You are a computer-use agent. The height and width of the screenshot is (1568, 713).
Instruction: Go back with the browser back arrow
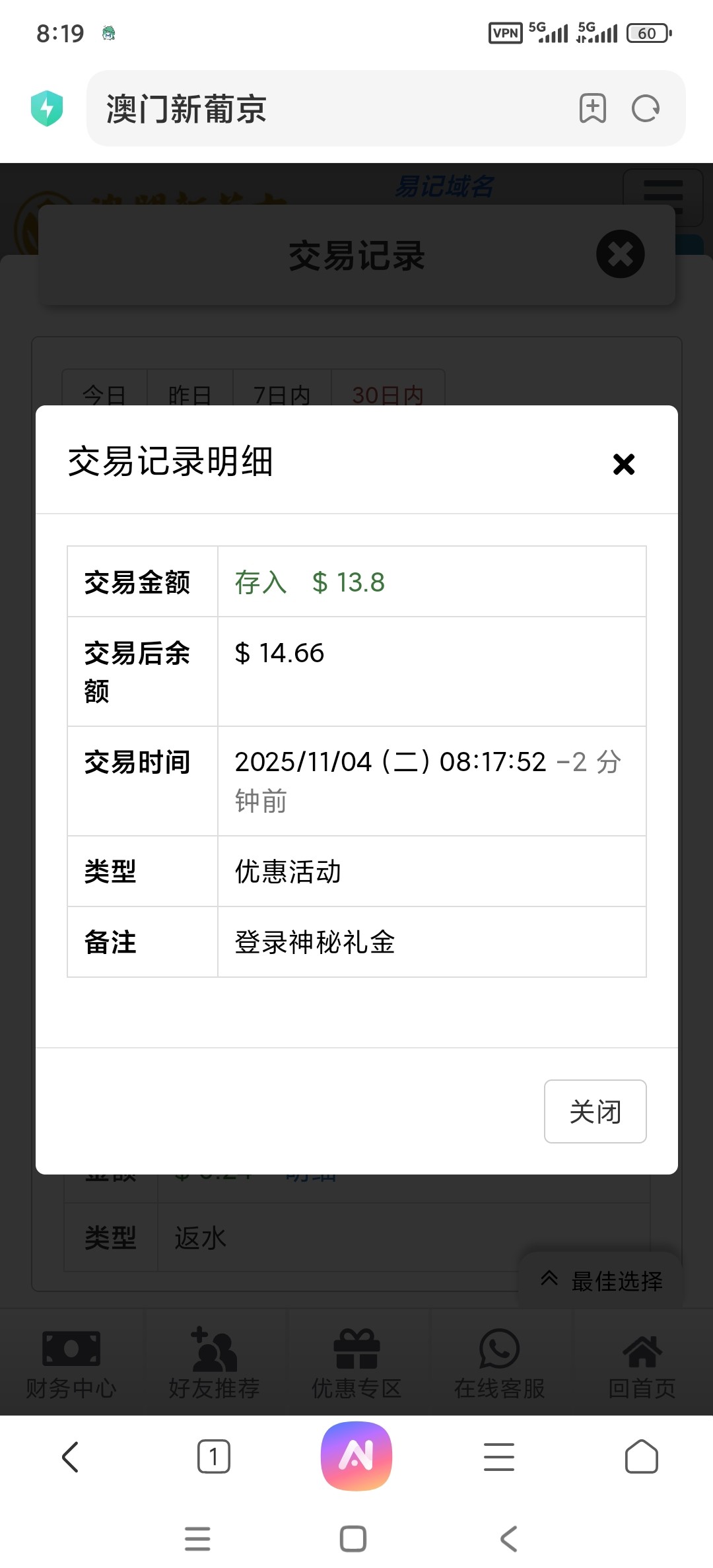coord(70,1456)
